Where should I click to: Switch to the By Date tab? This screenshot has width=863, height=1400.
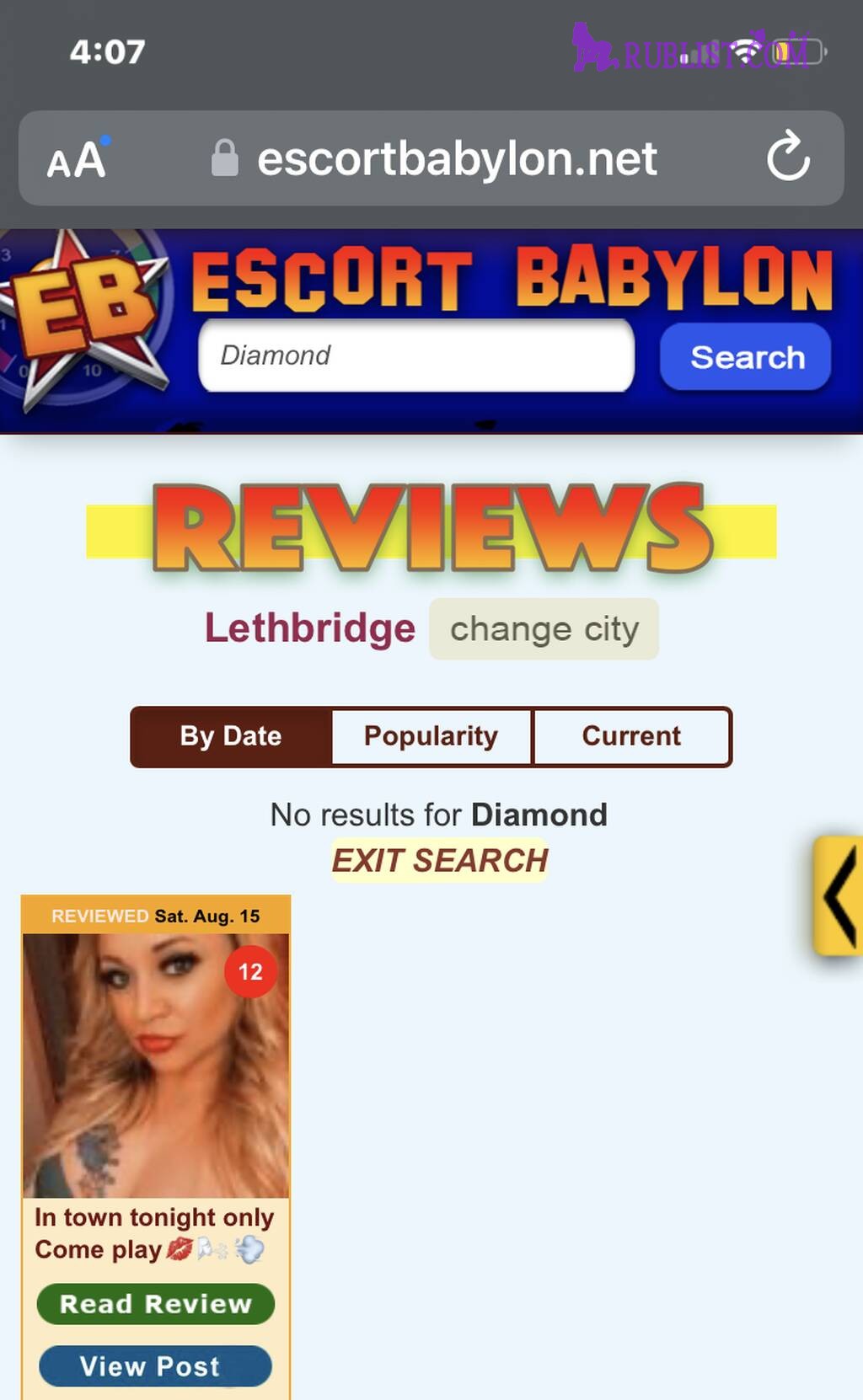231,736
